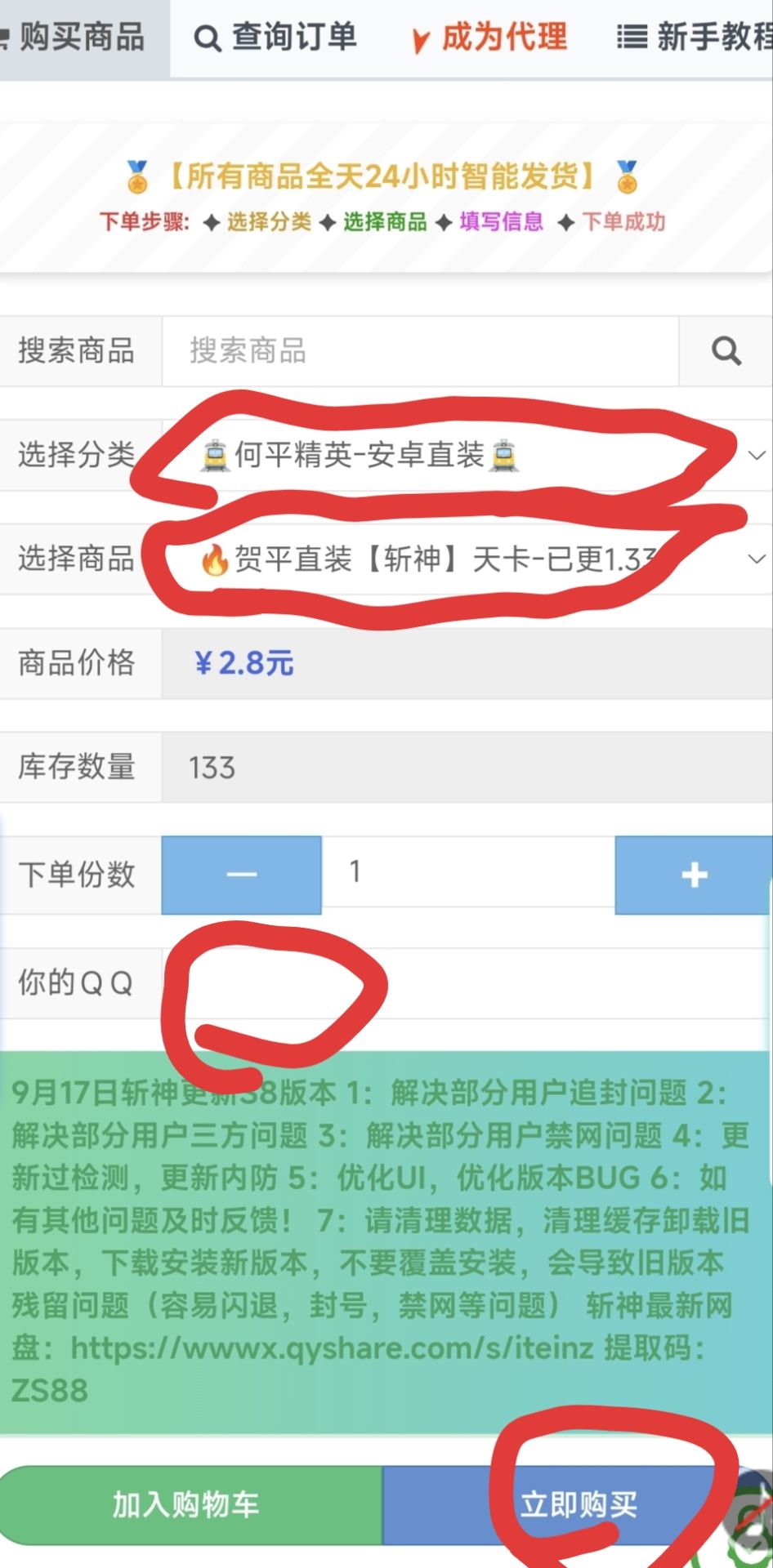Viewport: 773px width, 1568px height.
Task: Tap 立即购买 to buy now
Action: tap(579, 1504)
